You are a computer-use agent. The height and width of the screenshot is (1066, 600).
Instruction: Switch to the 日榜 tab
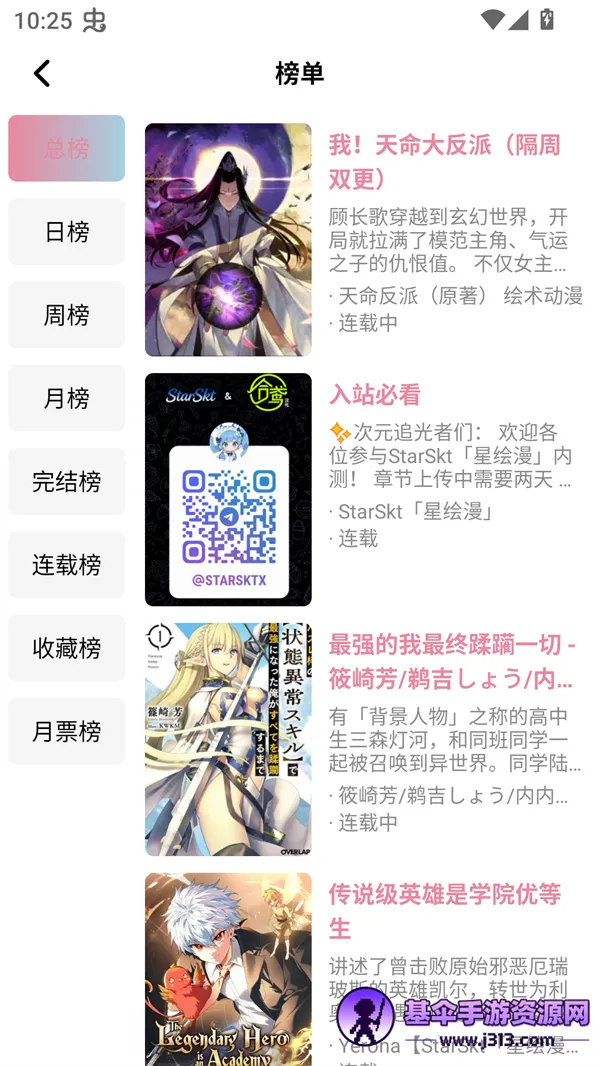(67, 231)
